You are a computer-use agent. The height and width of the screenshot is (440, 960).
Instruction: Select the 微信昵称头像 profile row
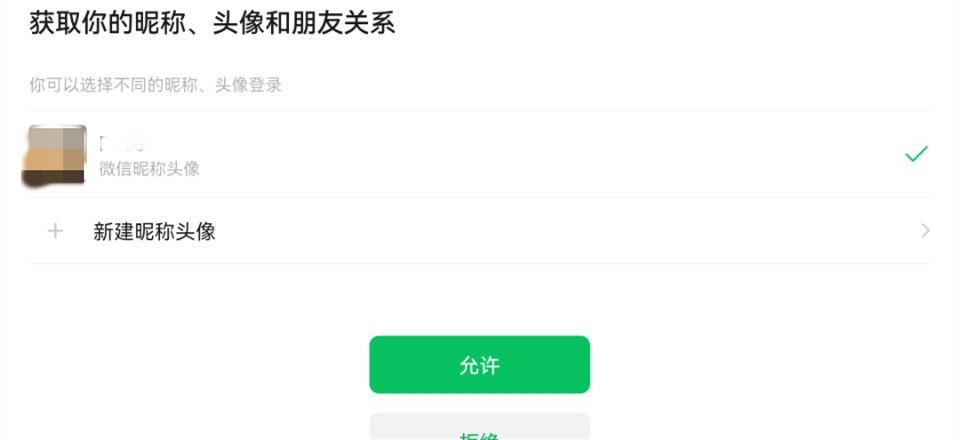click(x=479, y=155)
